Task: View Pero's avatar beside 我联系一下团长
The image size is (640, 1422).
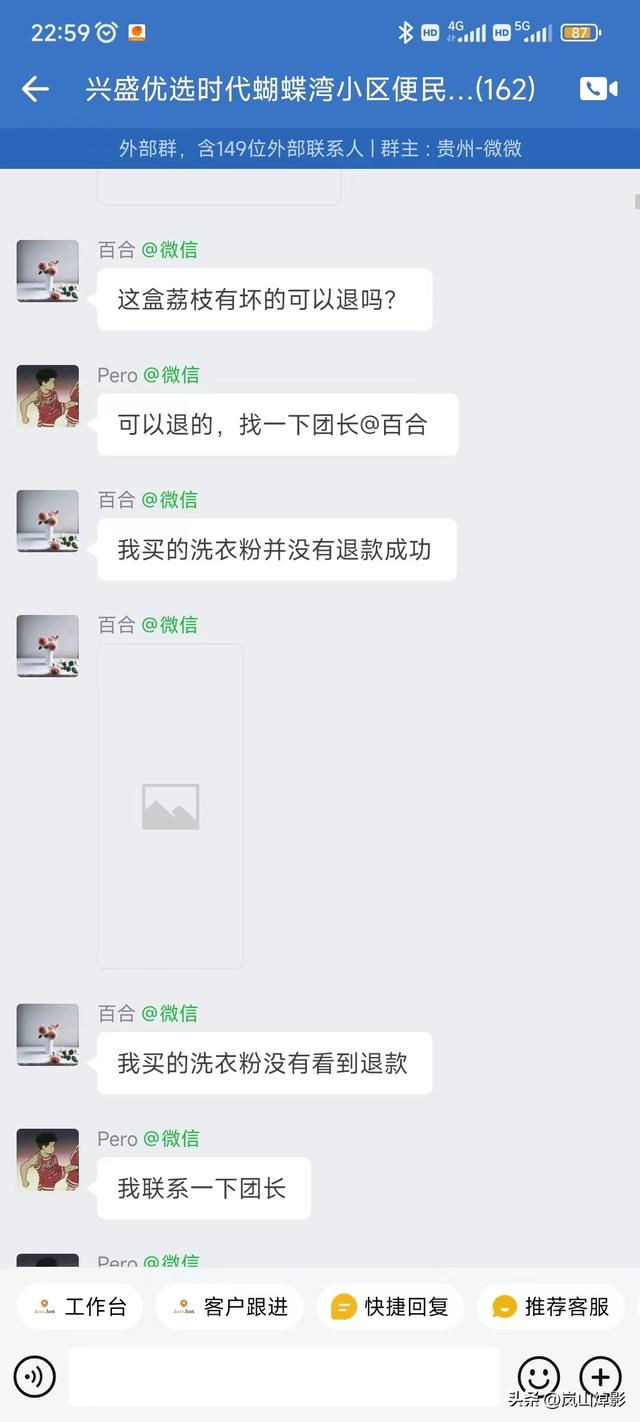Action: (48, 1160)
